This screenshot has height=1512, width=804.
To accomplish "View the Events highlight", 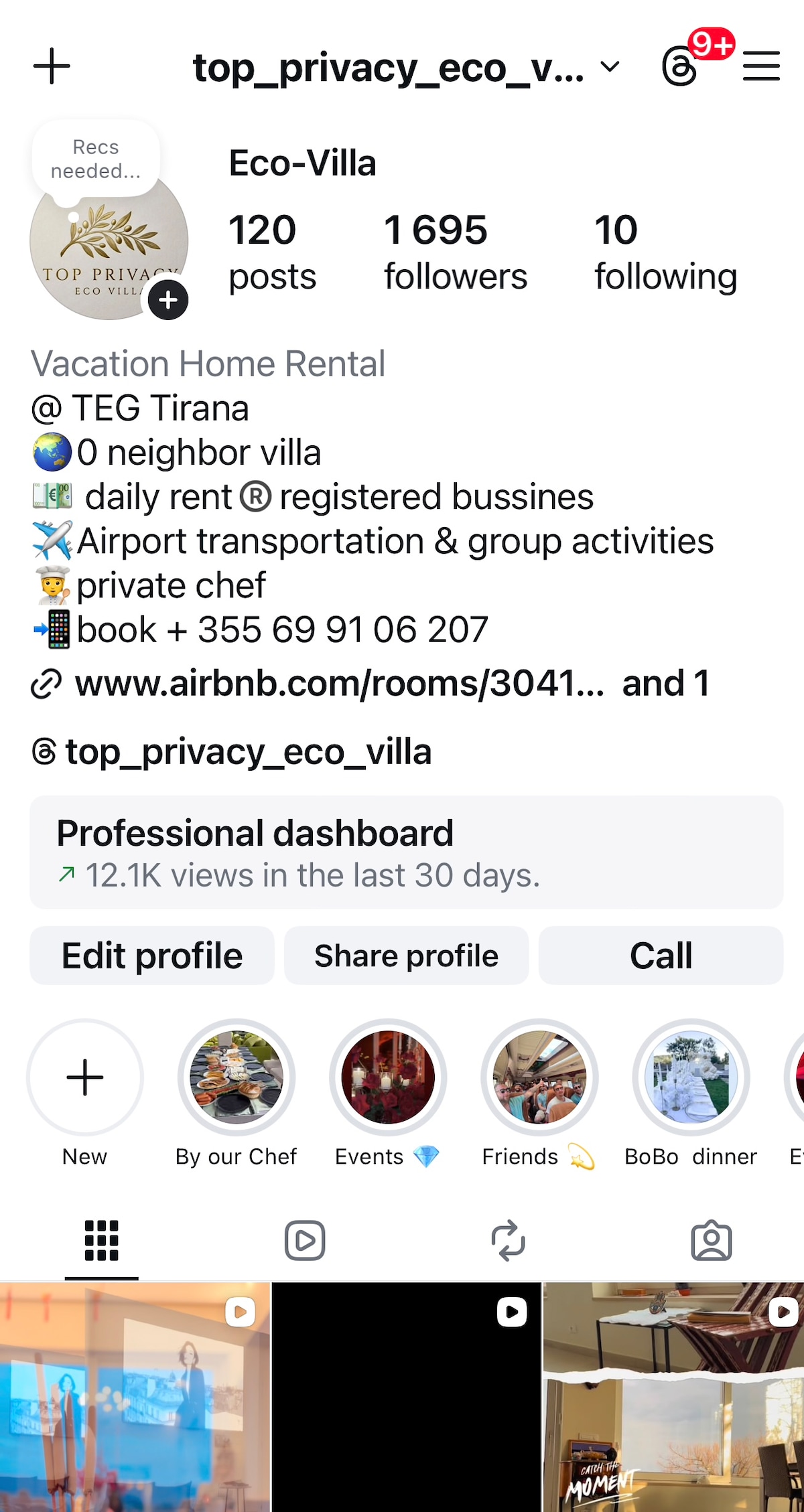I will [388, 1077].
